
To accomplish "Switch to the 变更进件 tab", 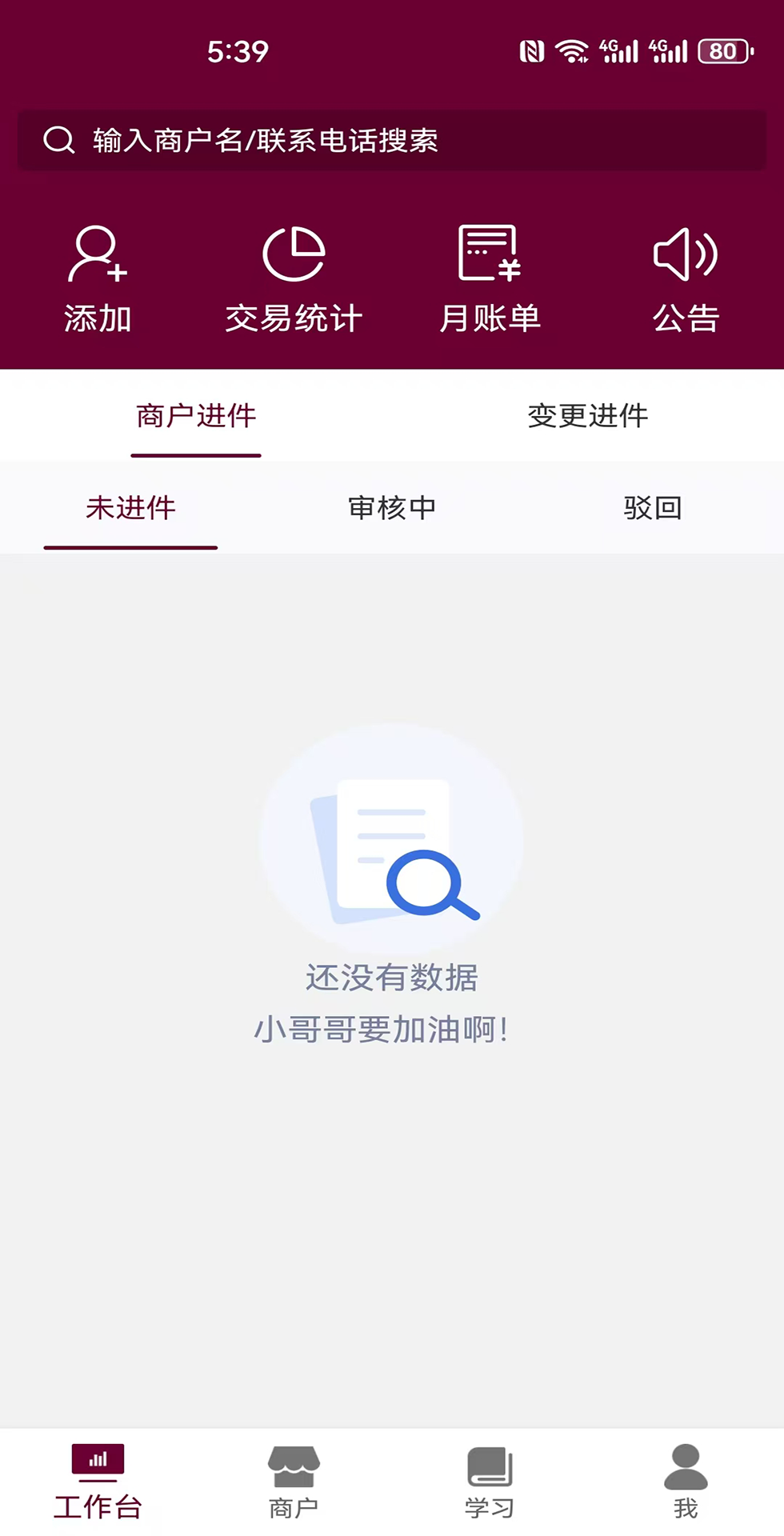I will click(587, 416).
